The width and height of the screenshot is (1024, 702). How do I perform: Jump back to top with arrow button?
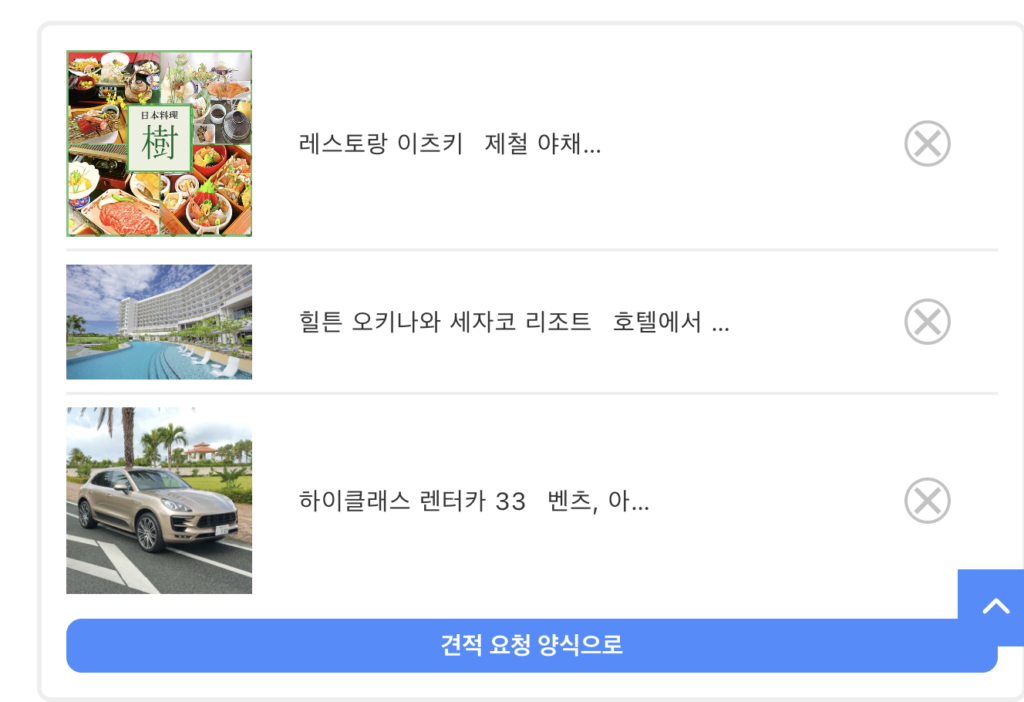pyautogui.click(x=994, y=606)
